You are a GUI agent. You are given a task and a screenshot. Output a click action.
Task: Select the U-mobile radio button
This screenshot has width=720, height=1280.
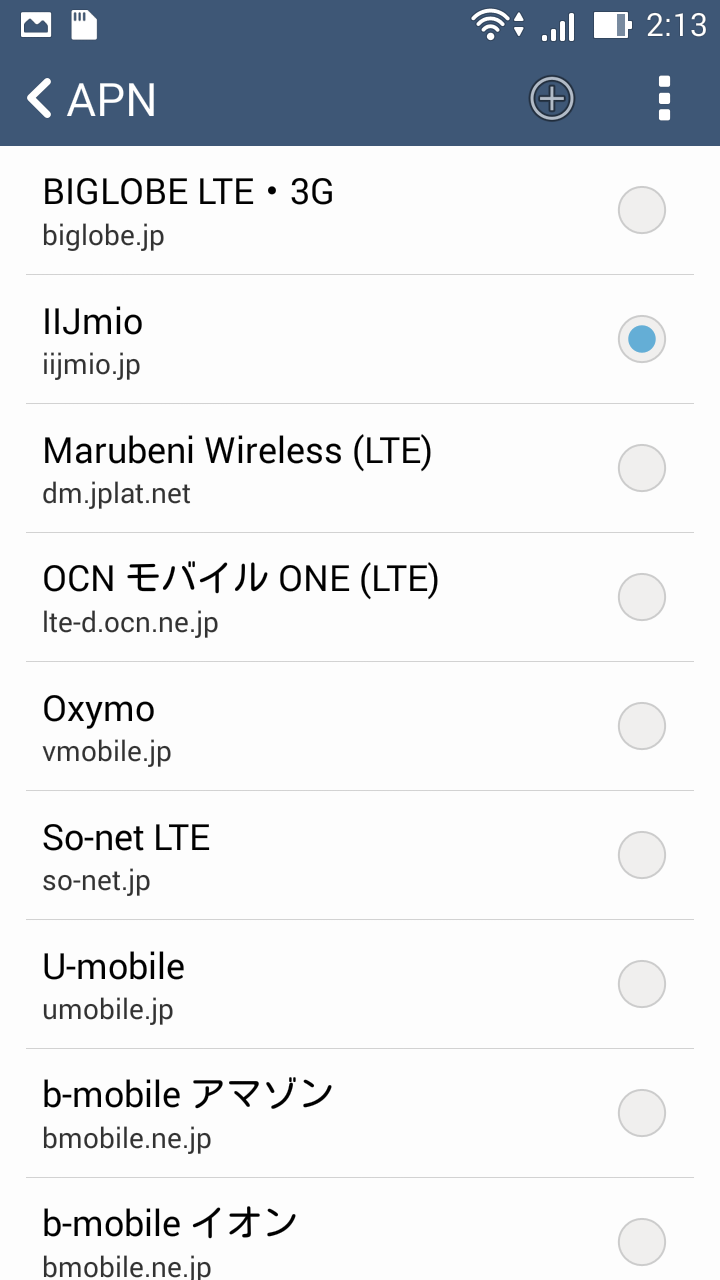[641, 984]
